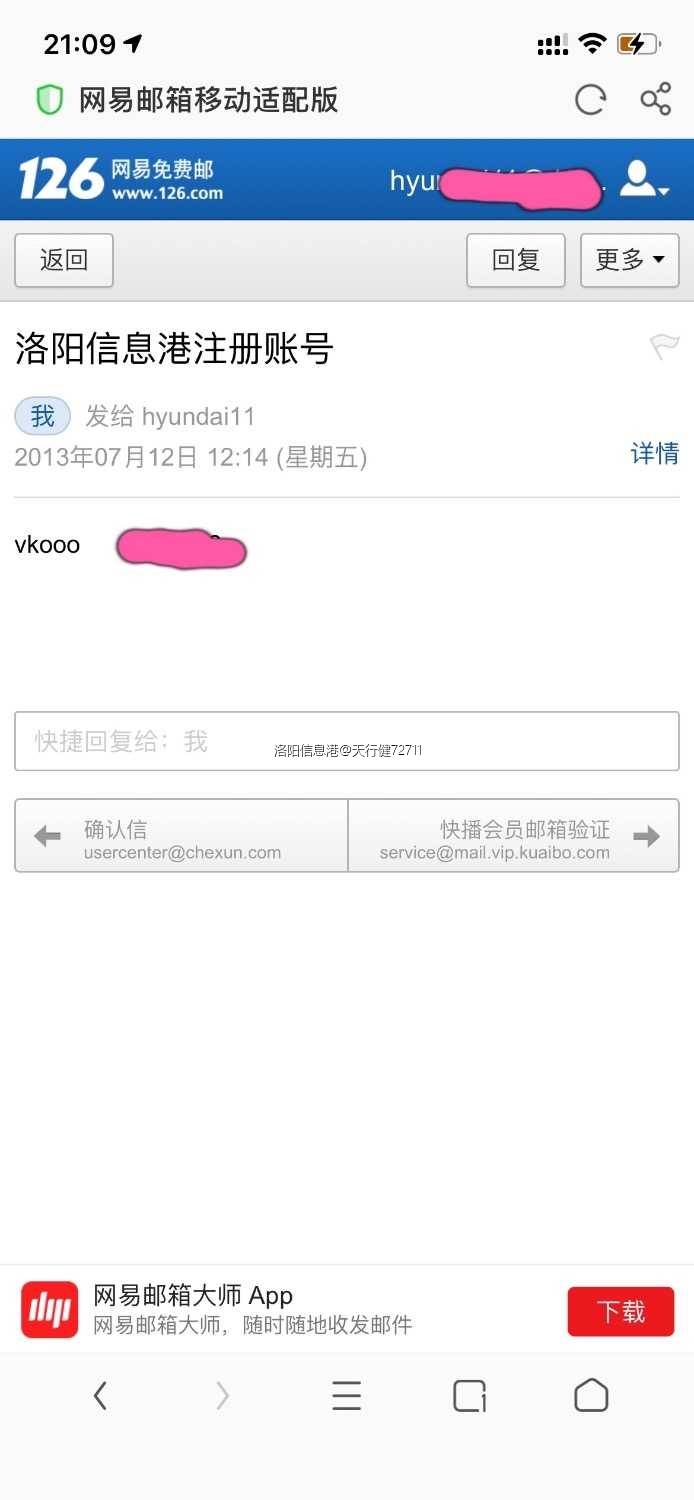Expand the 更多 options menu
The image size is (694, 1500).
click(629, 260)
